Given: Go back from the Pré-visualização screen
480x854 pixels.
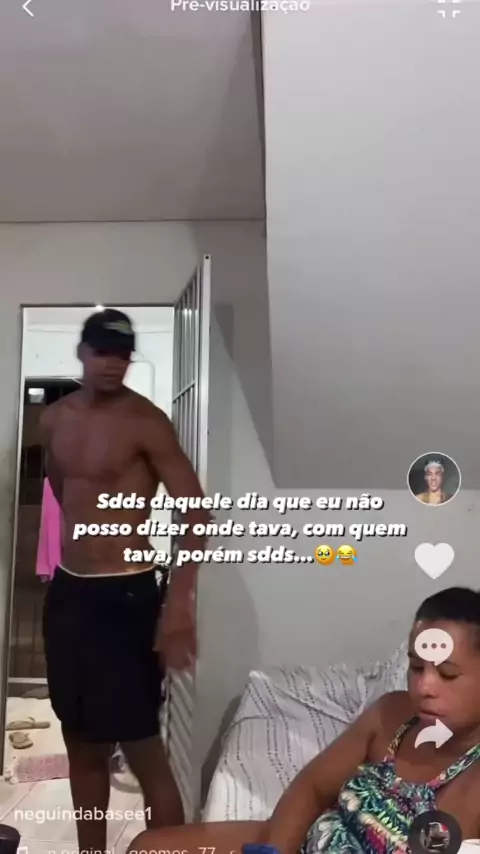Looking at the screenshot, I should [28, 8].
